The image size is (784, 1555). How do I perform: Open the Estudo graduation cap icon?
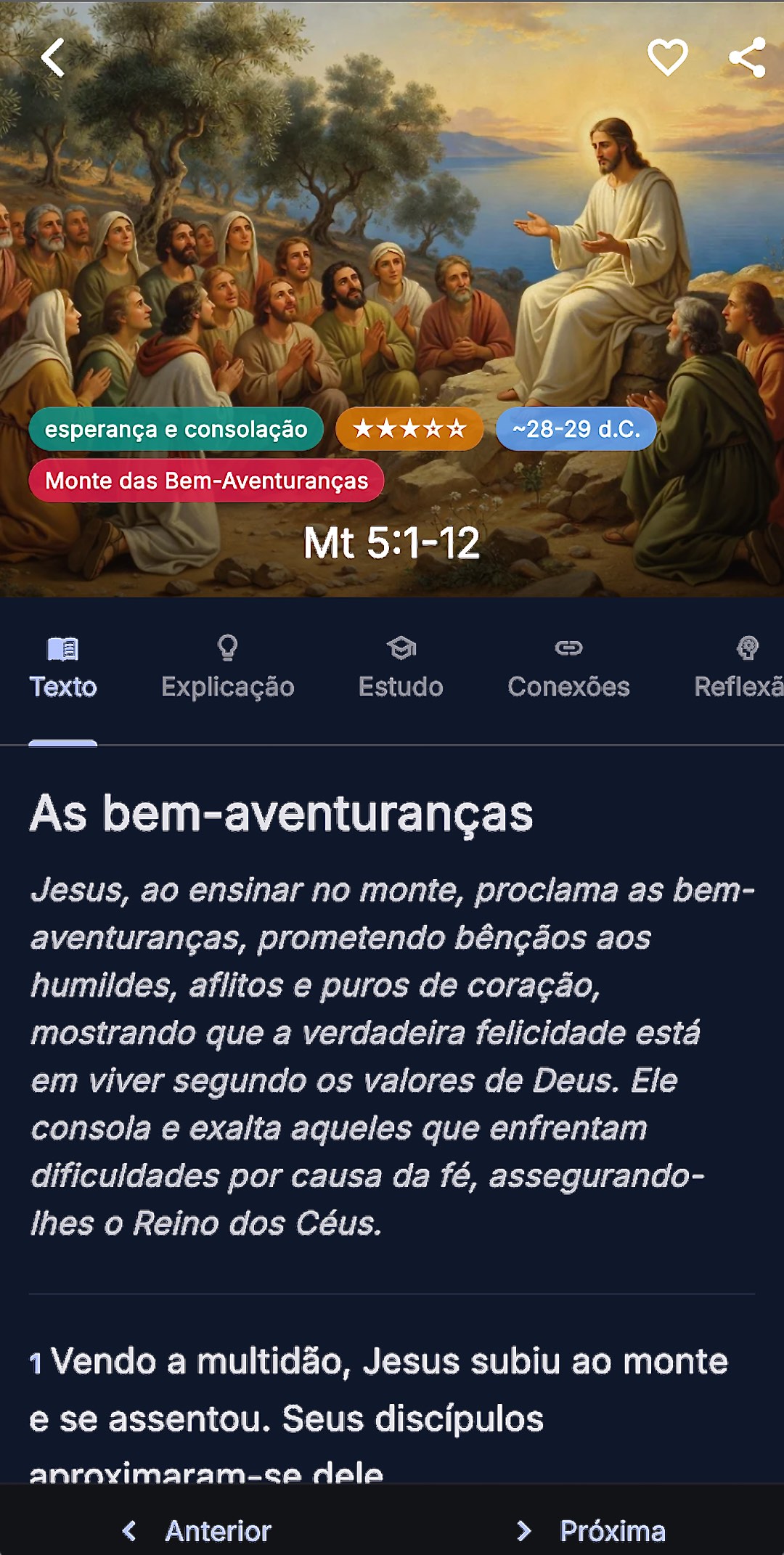[x=401, y=648]
